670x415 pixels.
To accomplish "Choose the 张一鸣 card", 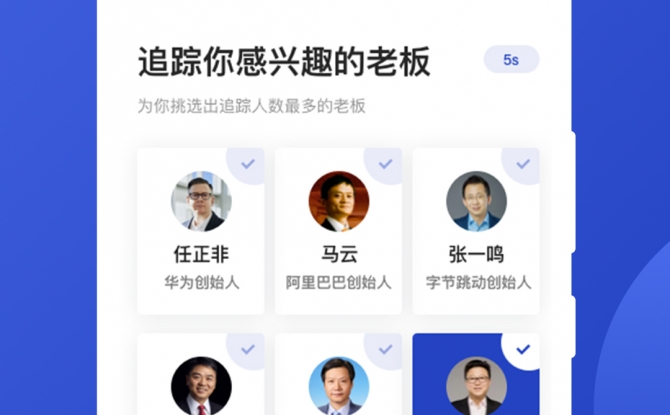I will click(x=476, y=231).
